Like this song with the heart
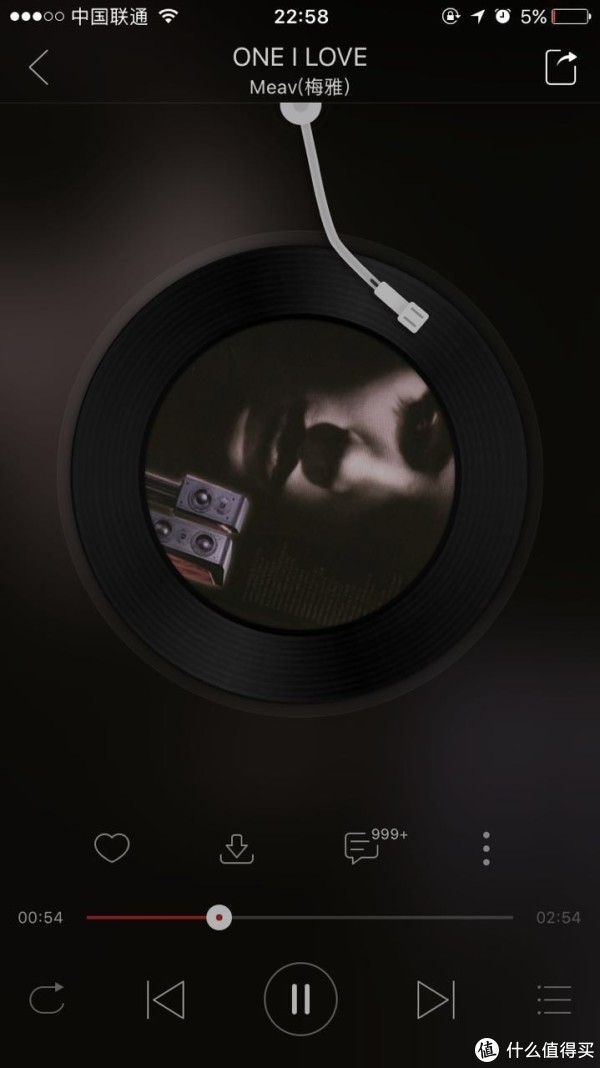The width and height of the screenshot is (600, 1068). (112, 848)
